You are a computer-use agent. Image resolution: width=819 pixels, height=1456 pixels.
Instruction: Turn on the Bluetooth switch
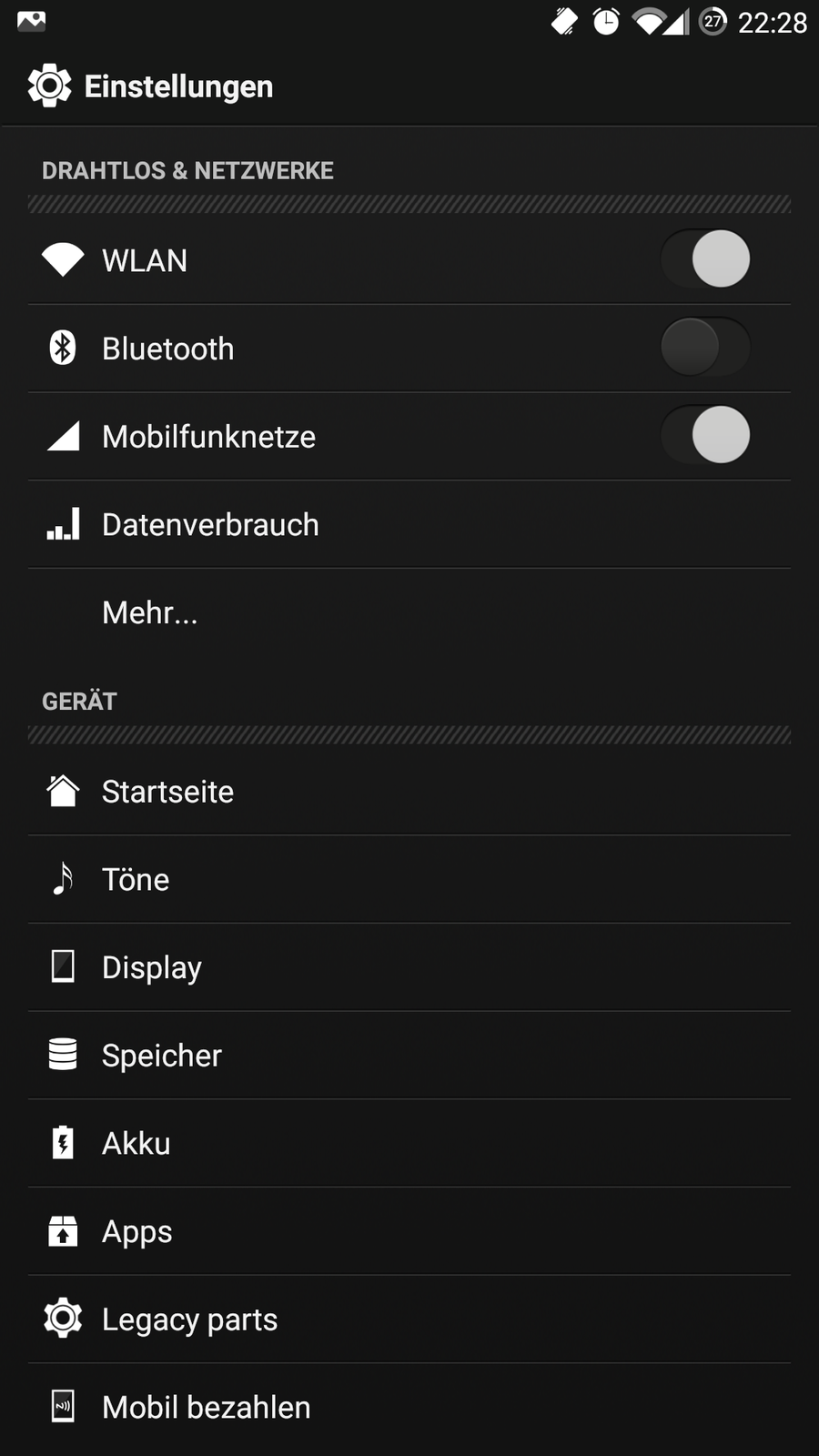[705, 348]
